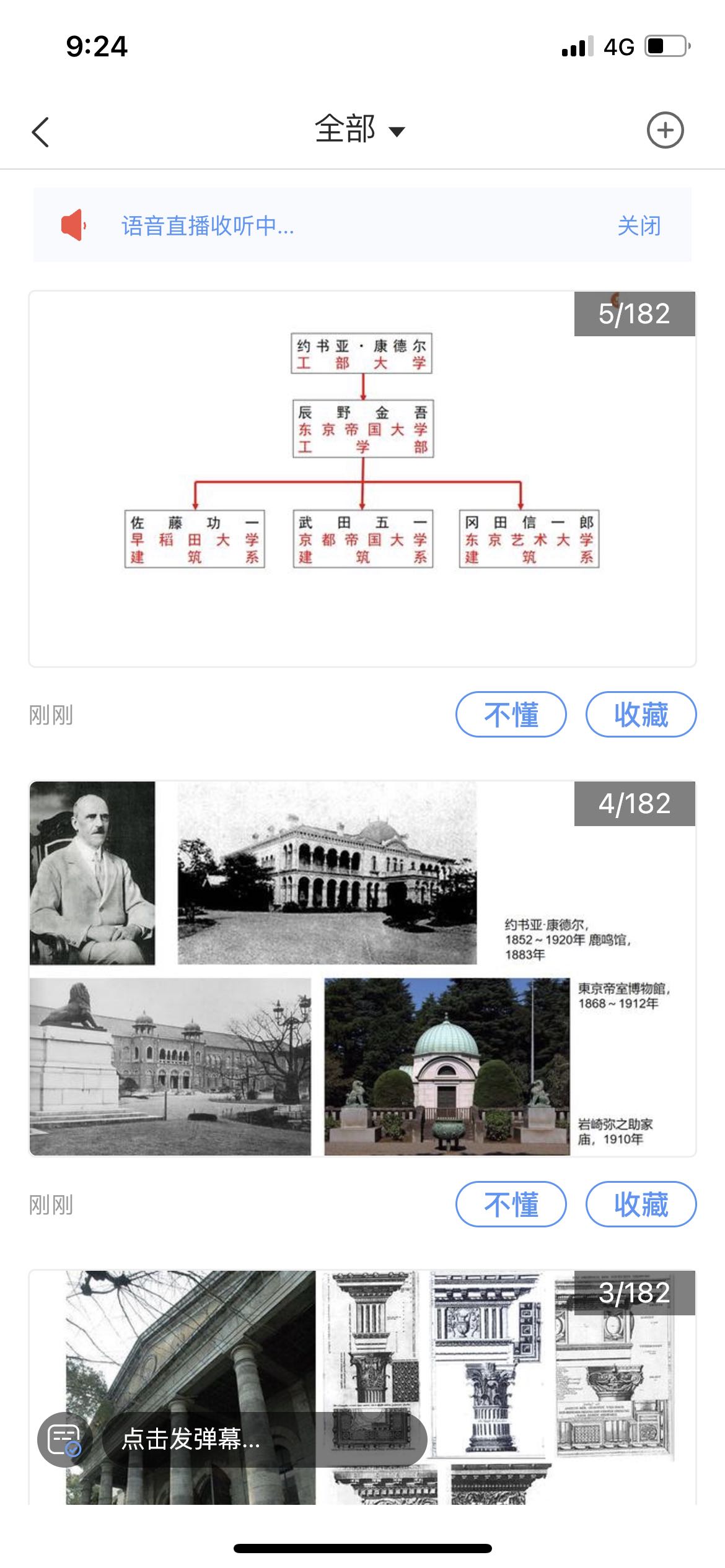Expand the 全部 filter dropdown
This screenshot has height=1568, width=725.
[359, 130]
